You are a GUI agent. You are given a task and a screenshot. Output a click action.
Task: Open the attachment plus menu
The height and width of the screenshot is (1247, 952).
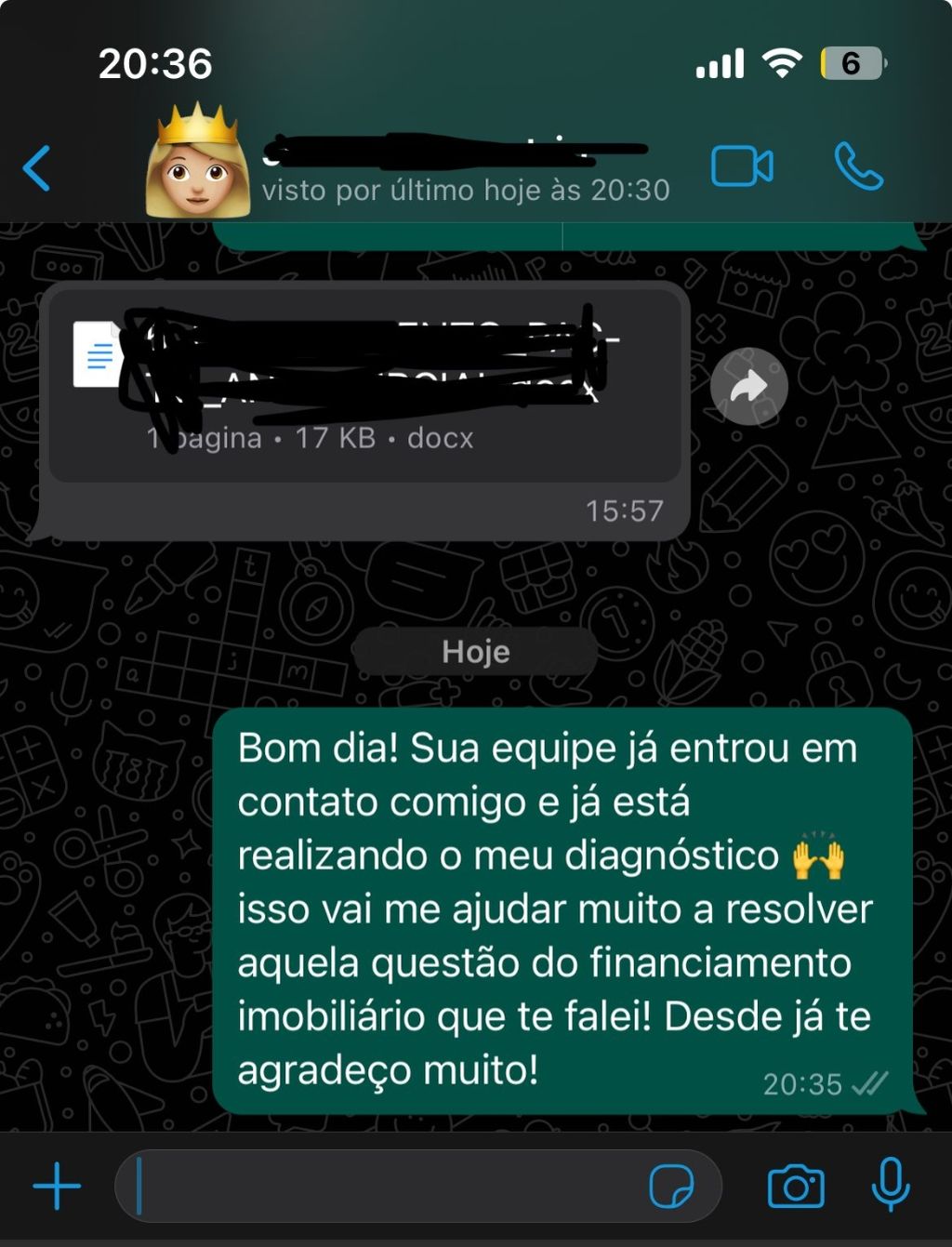[57, 1186]
